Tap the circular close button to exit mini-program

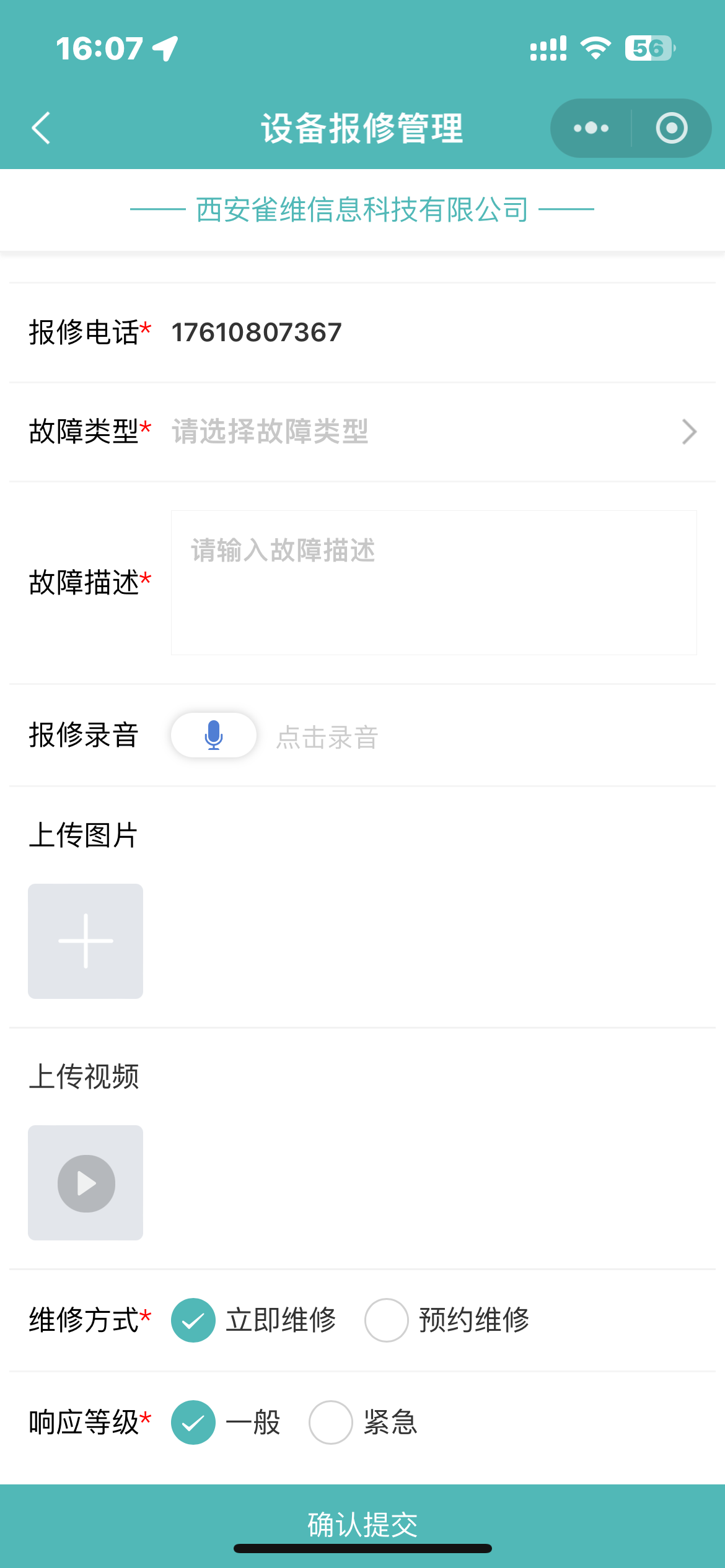tap(671, 128)
